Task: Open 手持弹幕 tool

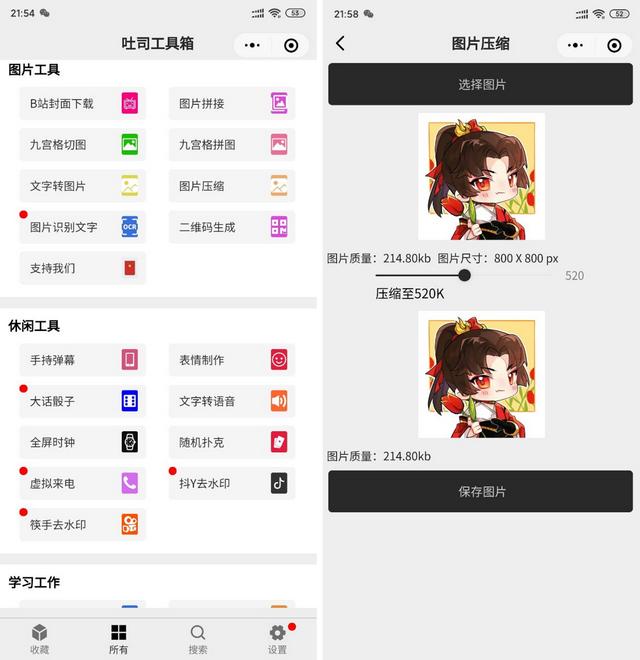Action: pos(82,360)
